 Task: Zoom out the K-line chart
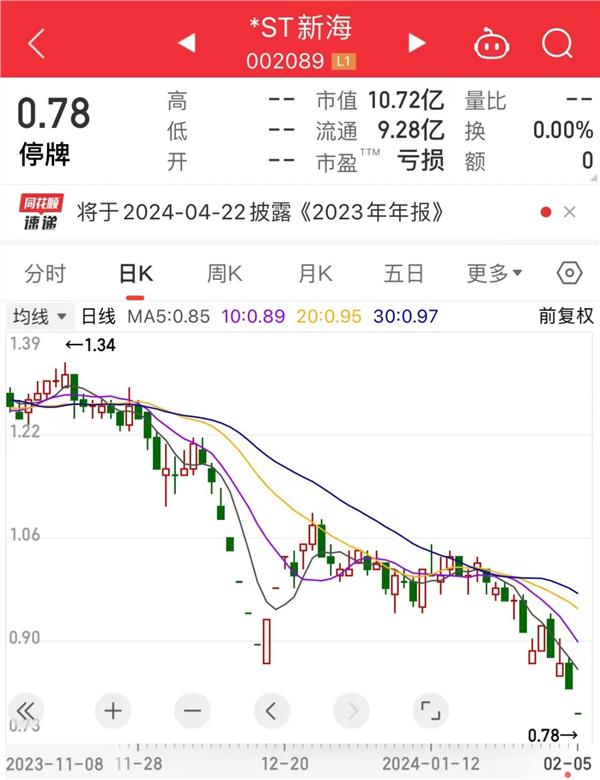192,711
